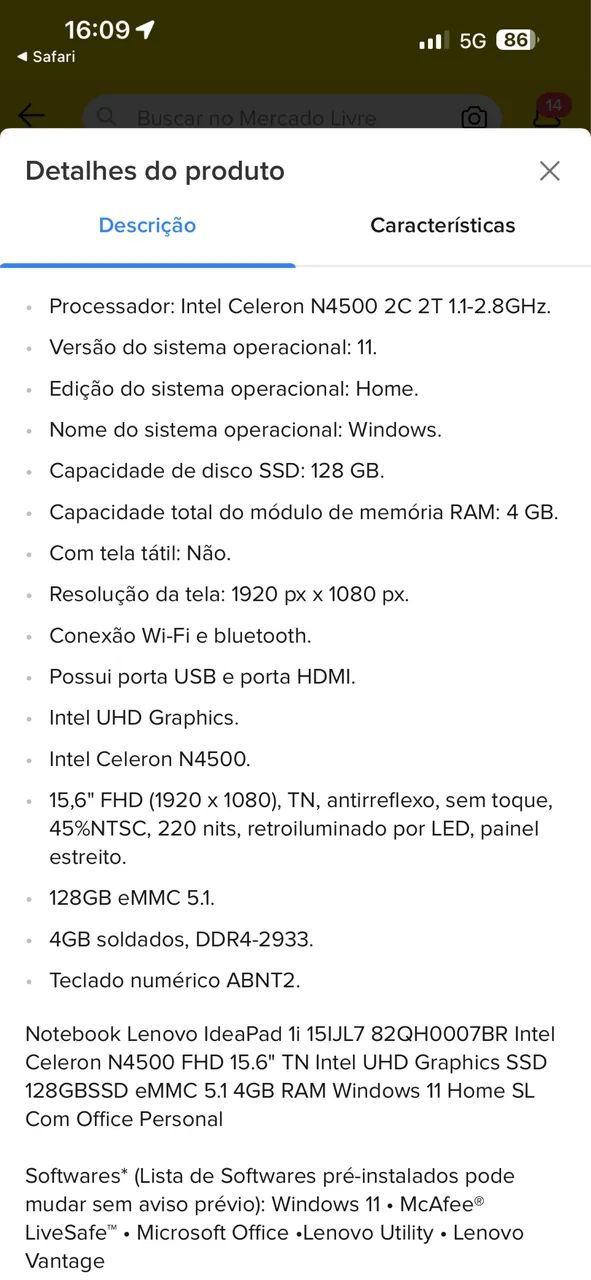Switch to the Características tab

pyautogui.click(x=443, y=225)
